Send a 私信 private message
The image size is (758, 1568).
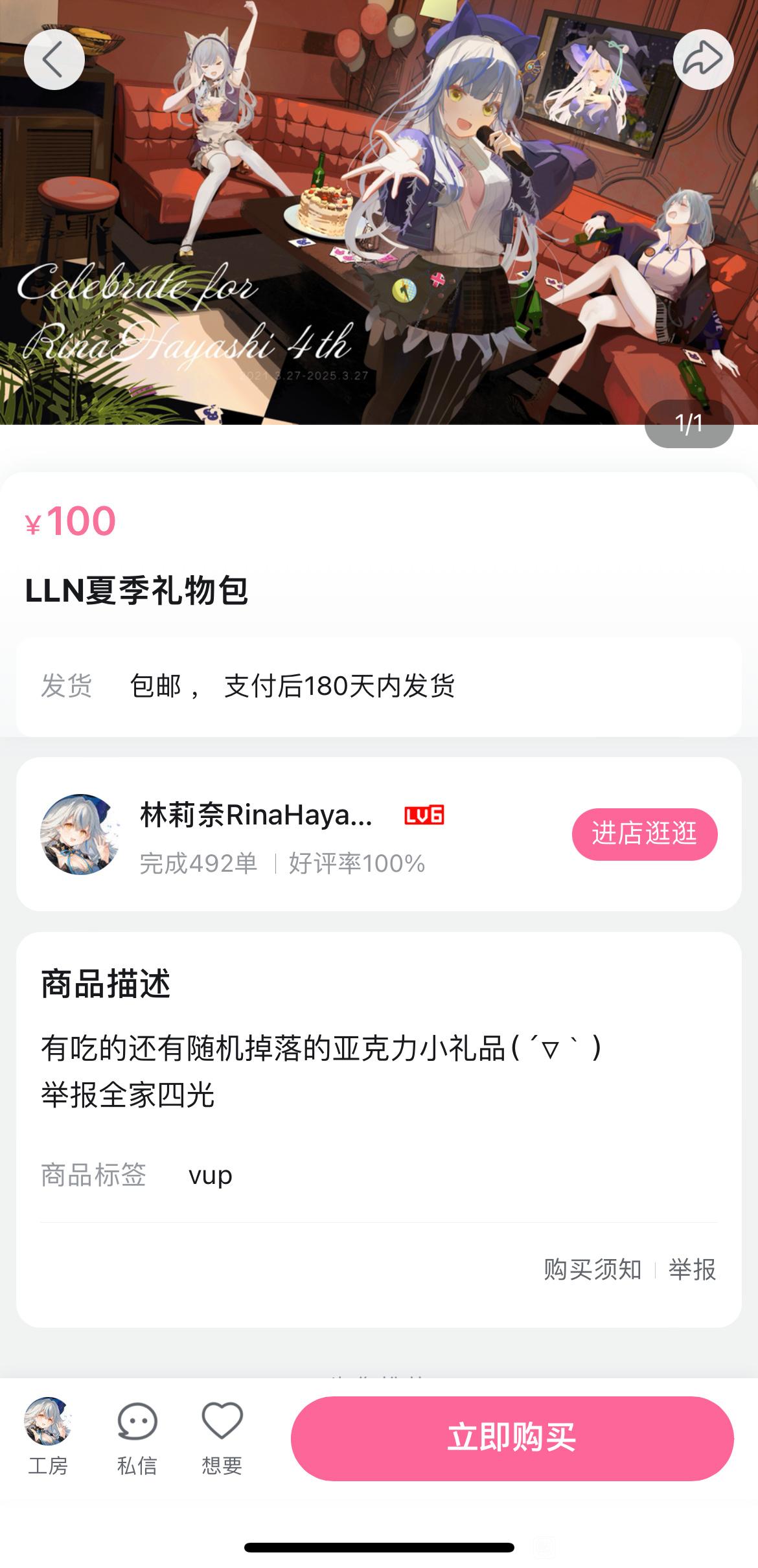137,1437
